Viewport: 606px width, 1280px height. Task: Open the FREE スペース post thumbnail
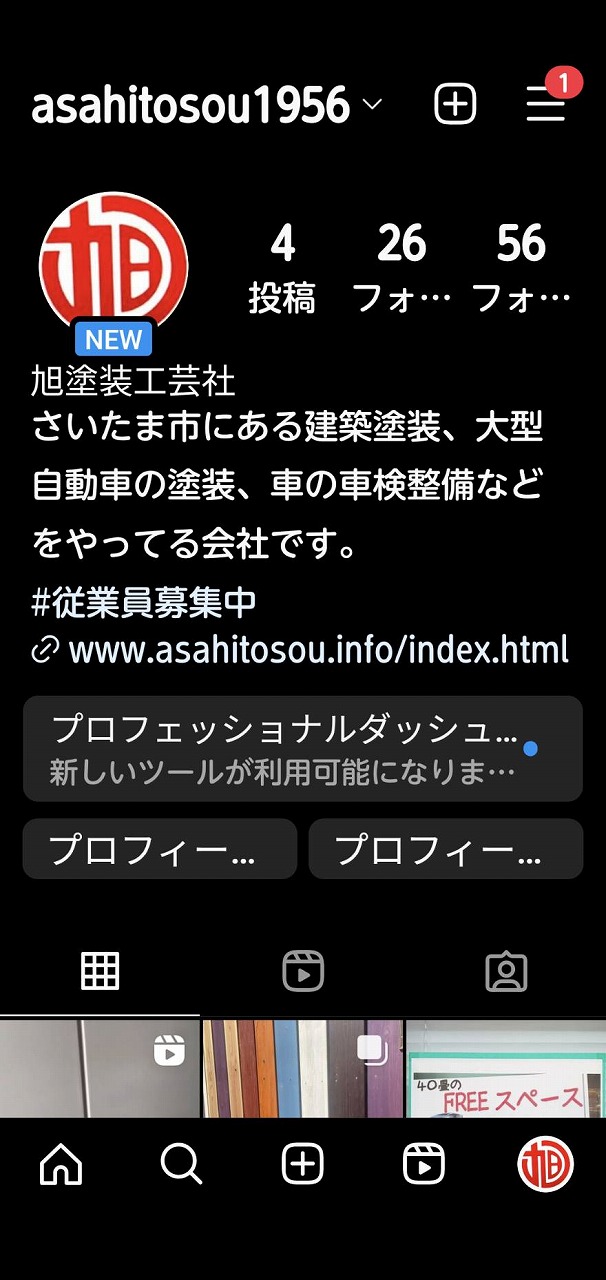pyautogui.click(x=506, y=1068)
